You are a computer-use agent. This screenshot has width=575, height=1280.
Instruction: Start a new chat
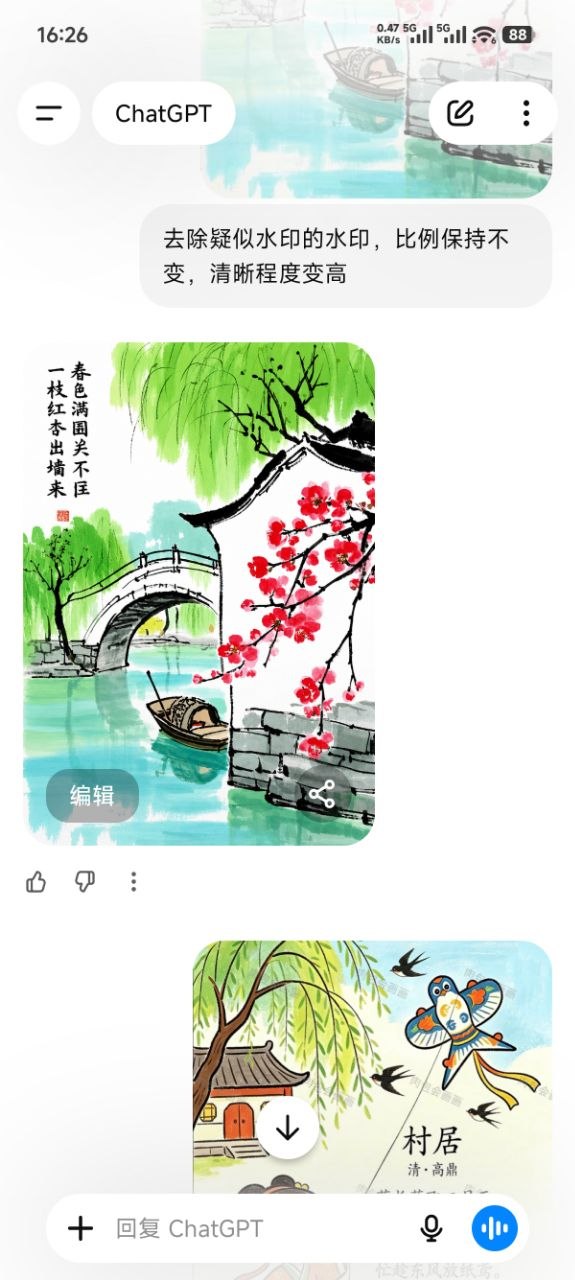pyautogui.click(x=461, y=113)
